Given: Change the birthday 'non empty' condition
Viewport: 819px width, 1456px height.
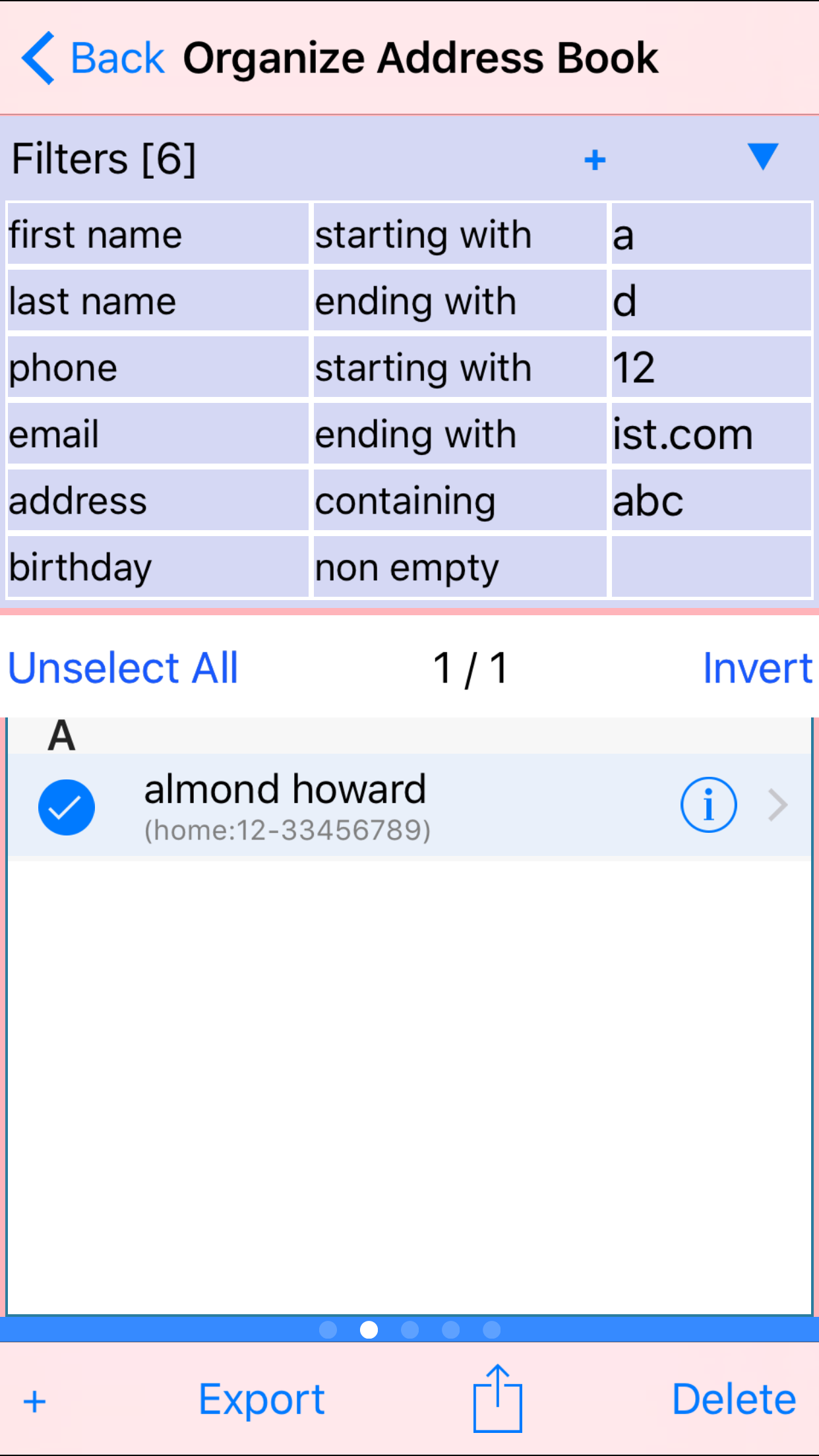Looking at the screenshot, I should coord(460,568).
